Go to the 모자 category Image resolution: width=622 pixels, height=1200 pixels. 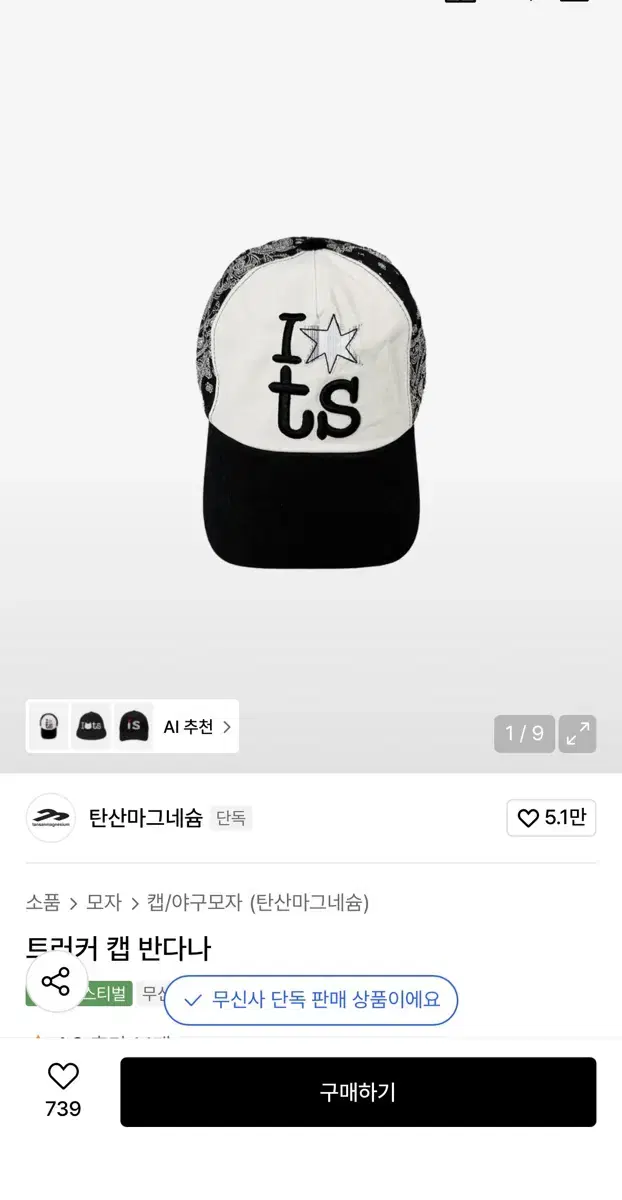tap(104, 903)
